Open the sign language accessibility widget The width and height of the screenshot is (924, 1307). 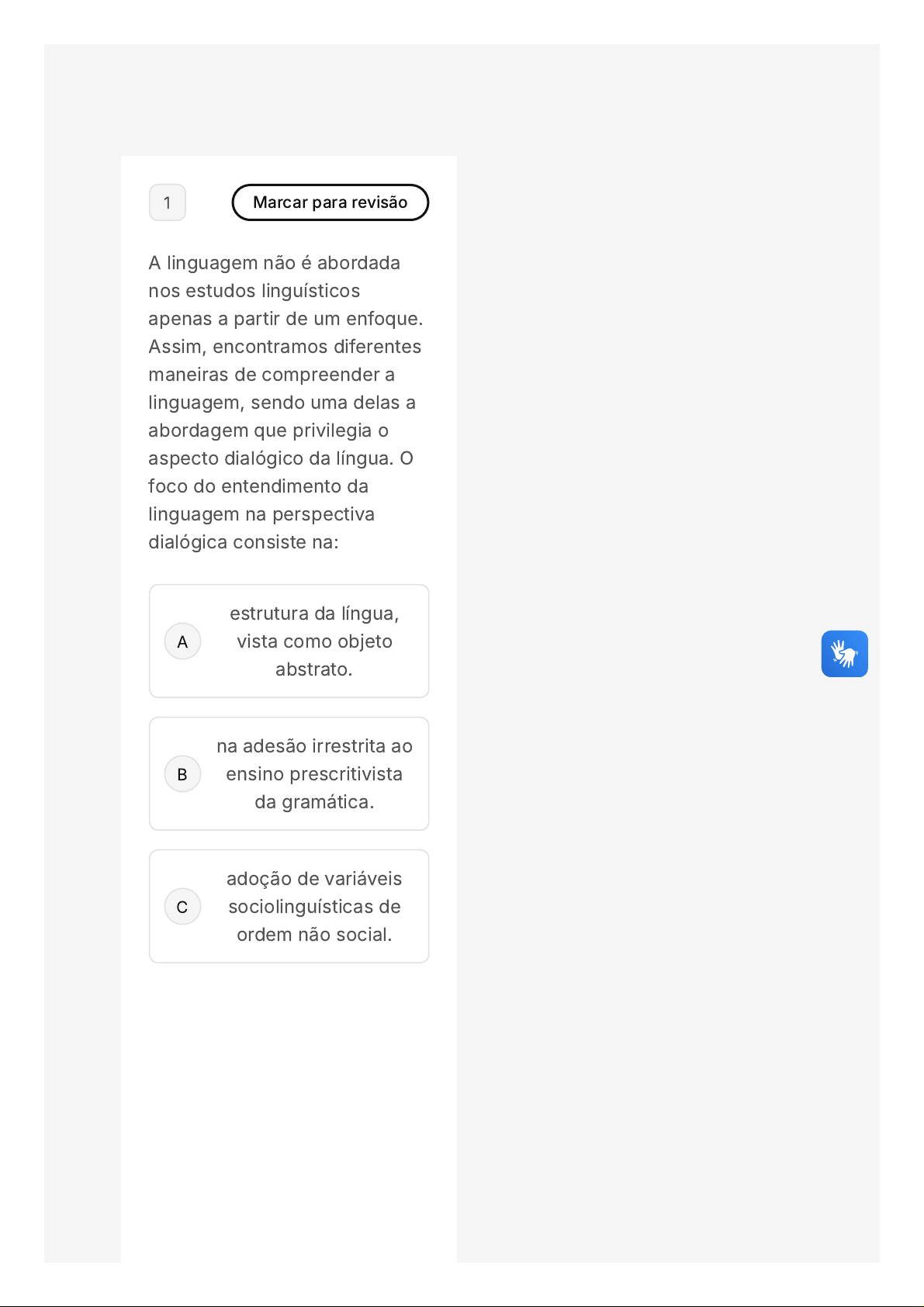tap(844, 654)
